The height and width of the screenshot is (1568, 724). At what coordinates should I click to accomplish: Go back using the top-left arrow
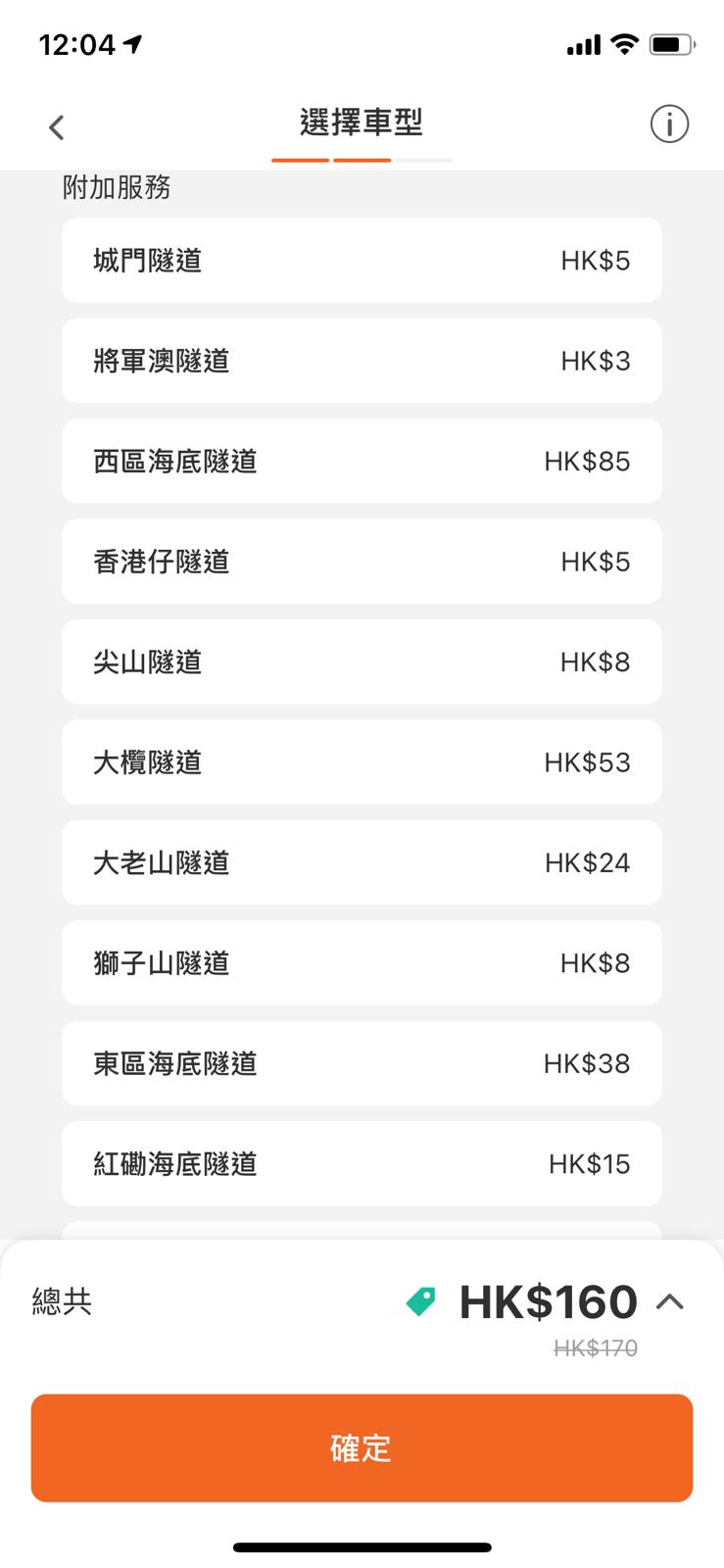57,126
